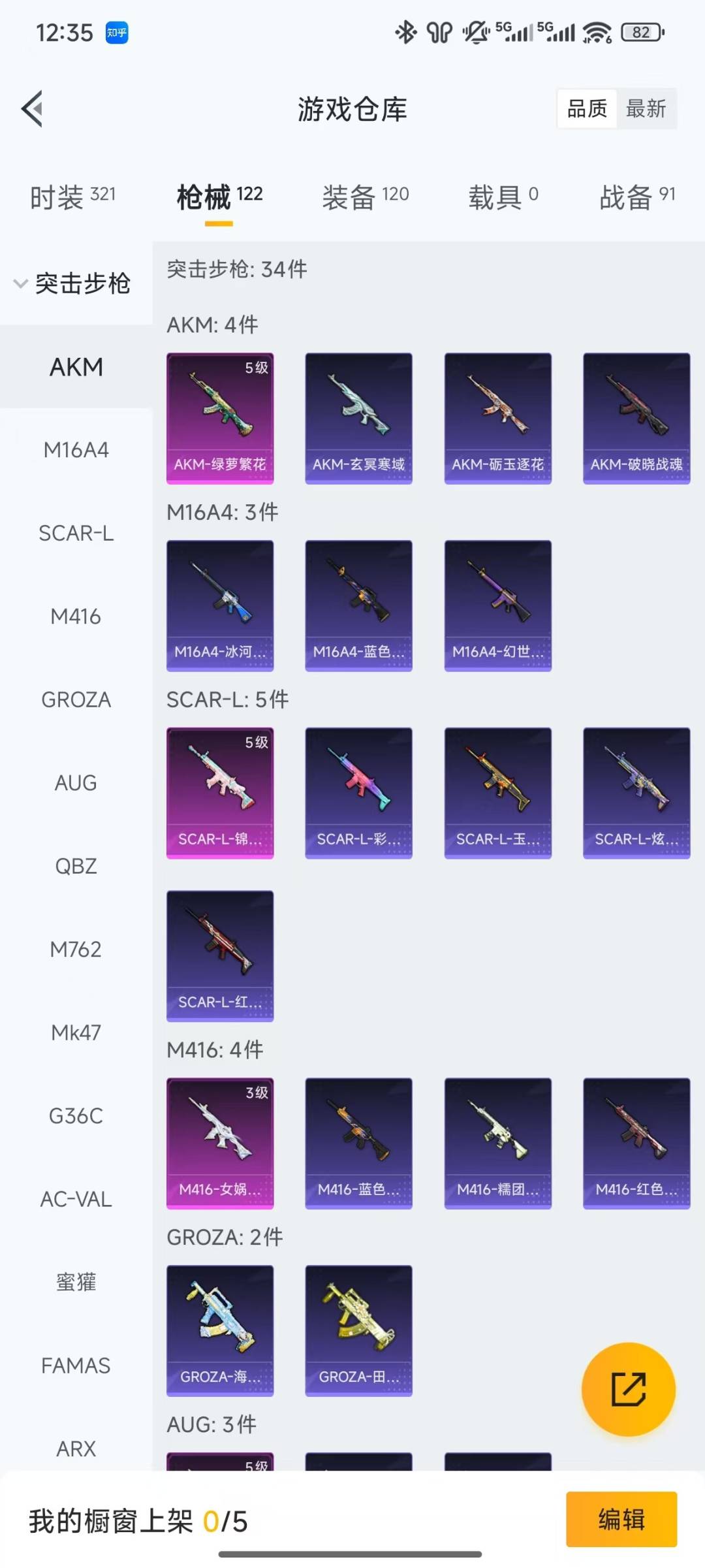Switch to the 装备 tab

[x=365, y=196]
